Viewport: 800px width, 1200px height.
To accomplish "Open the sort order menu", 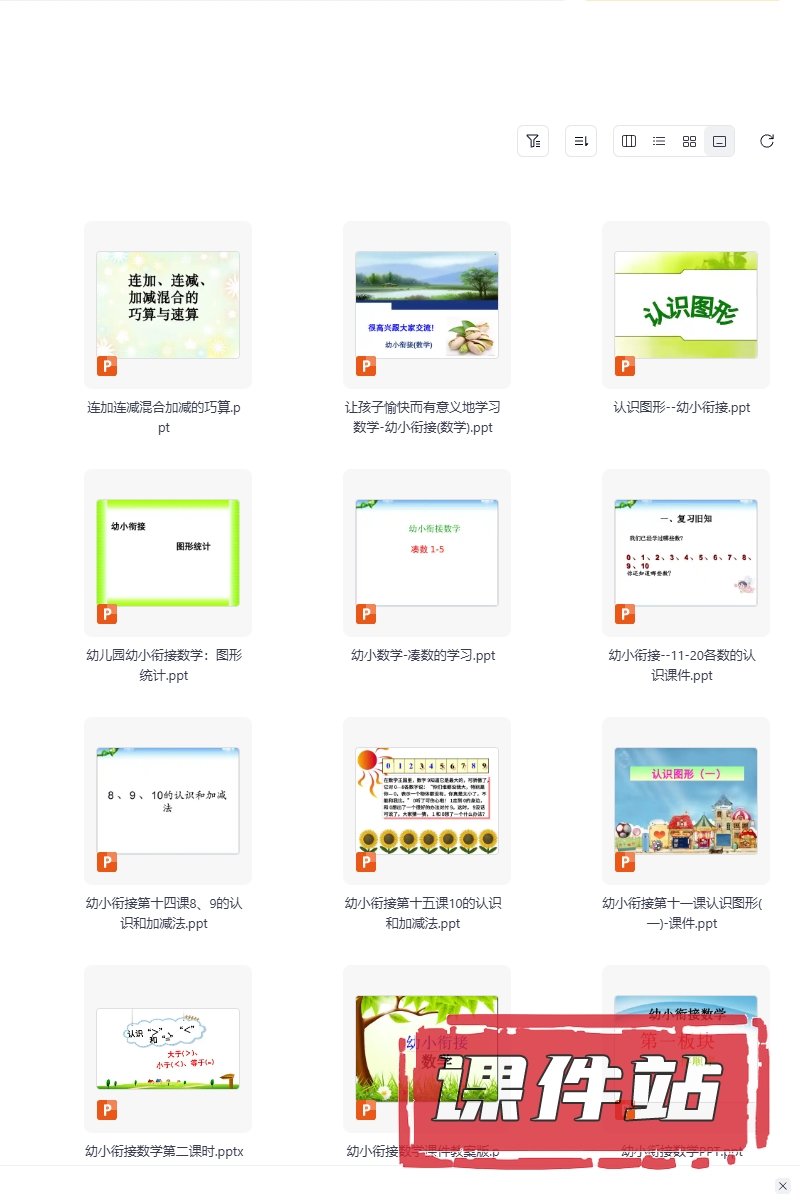I will tap(580, 141).
